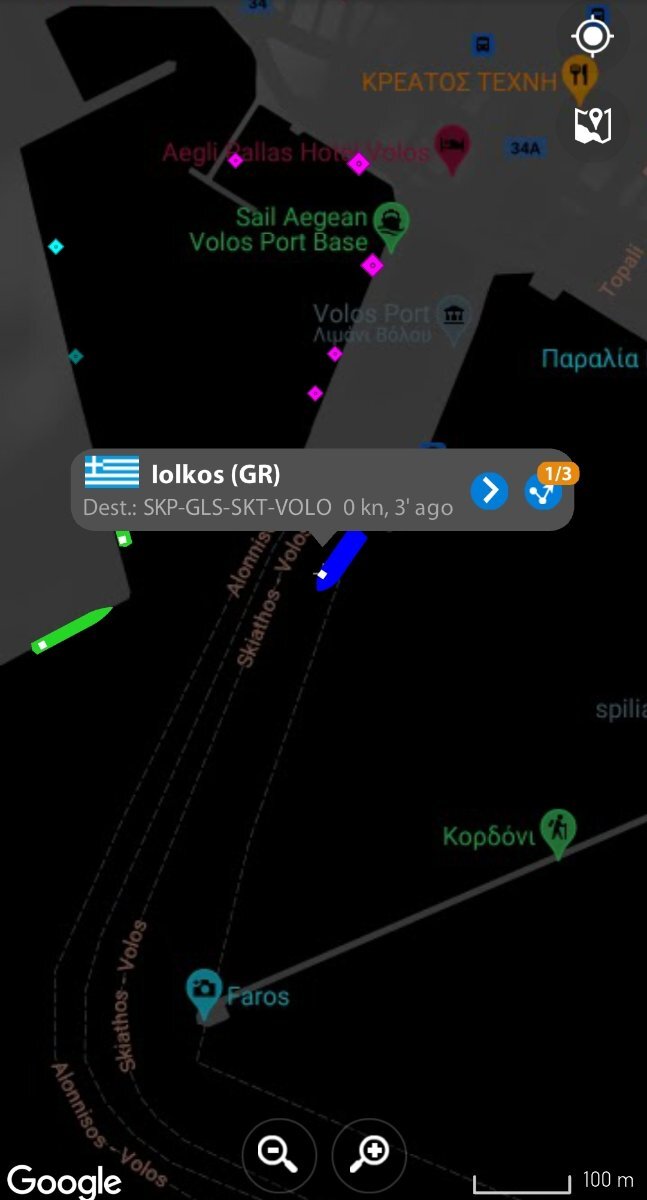Open the Volos Port museum pin

(x=455, y=318)
